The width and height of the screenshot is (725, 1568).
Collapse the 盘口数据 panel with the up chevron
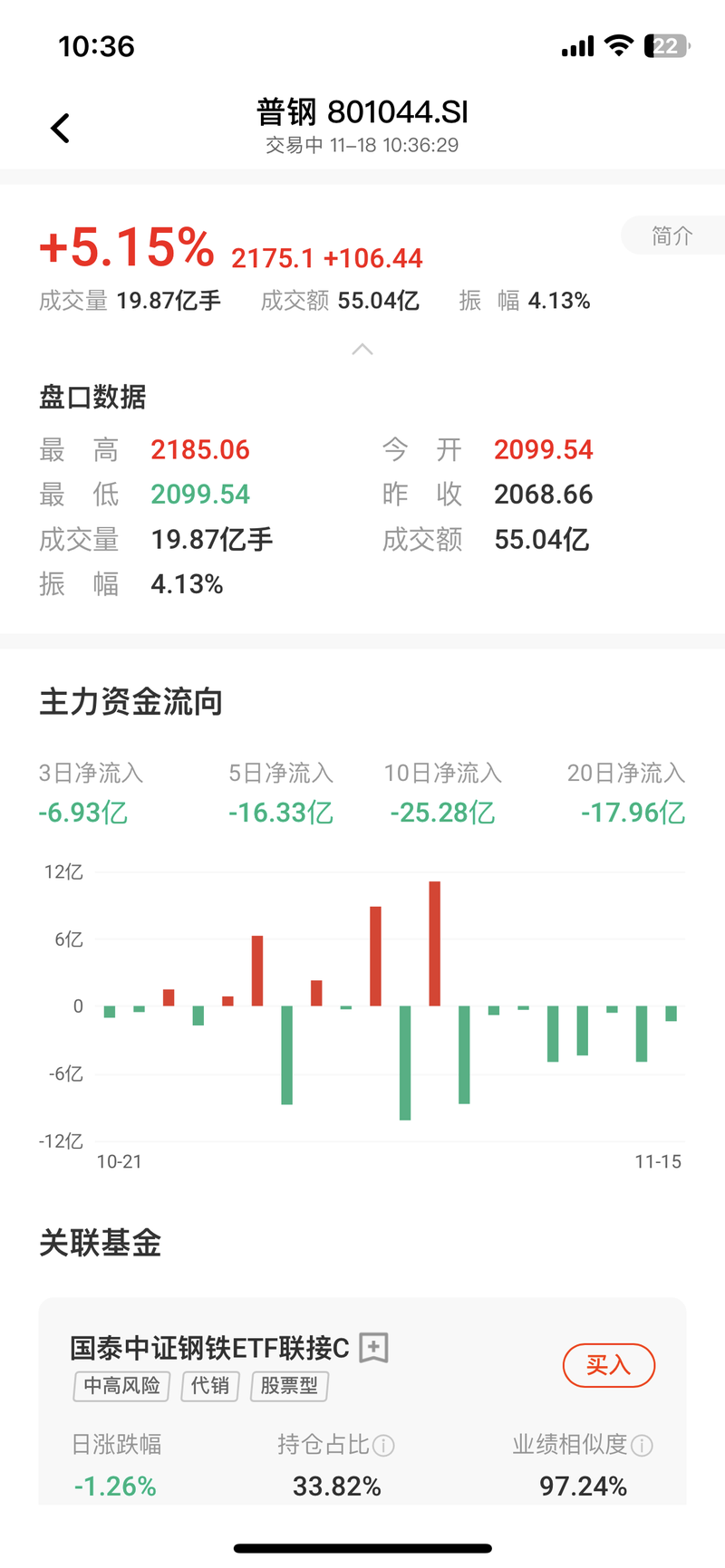point(362,350)
